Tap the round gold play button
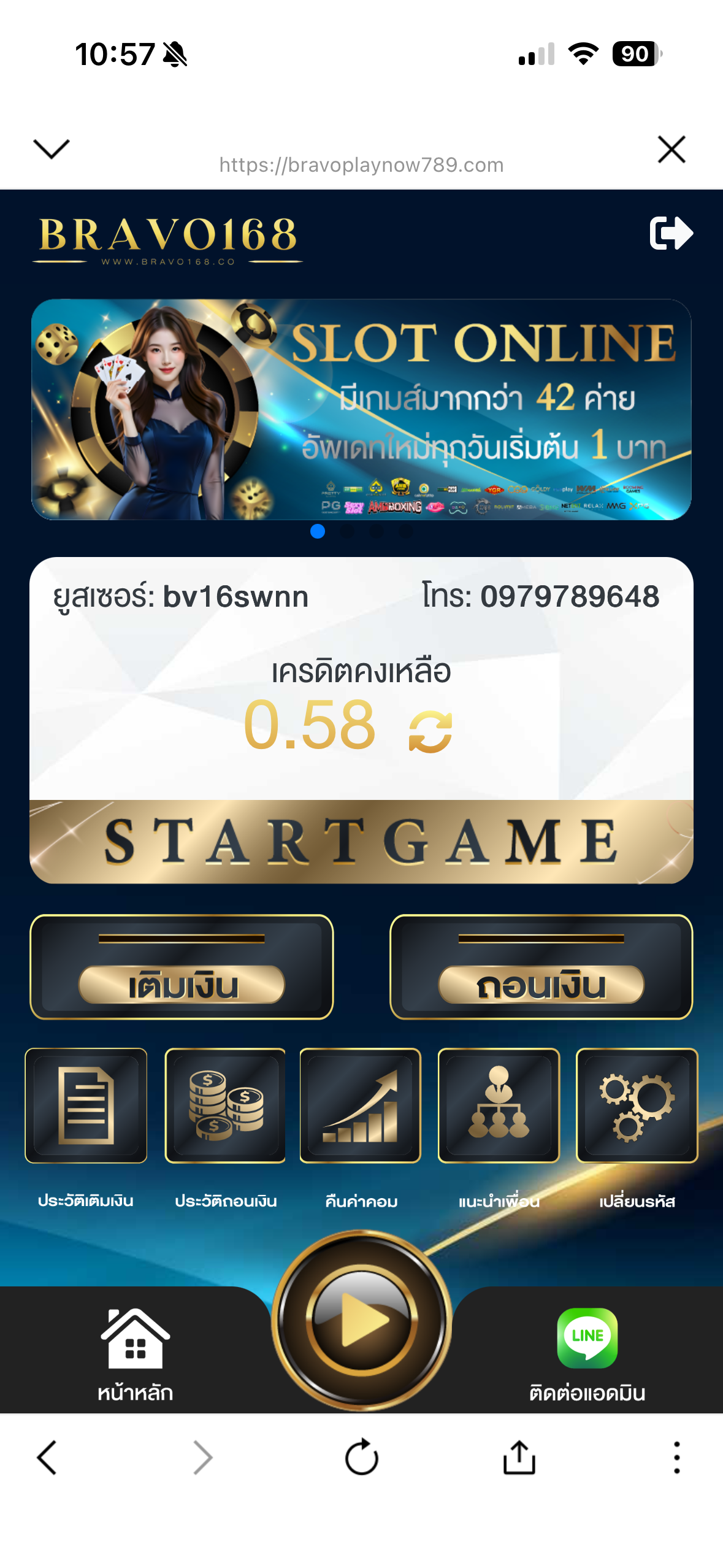 click(362, 1319)
